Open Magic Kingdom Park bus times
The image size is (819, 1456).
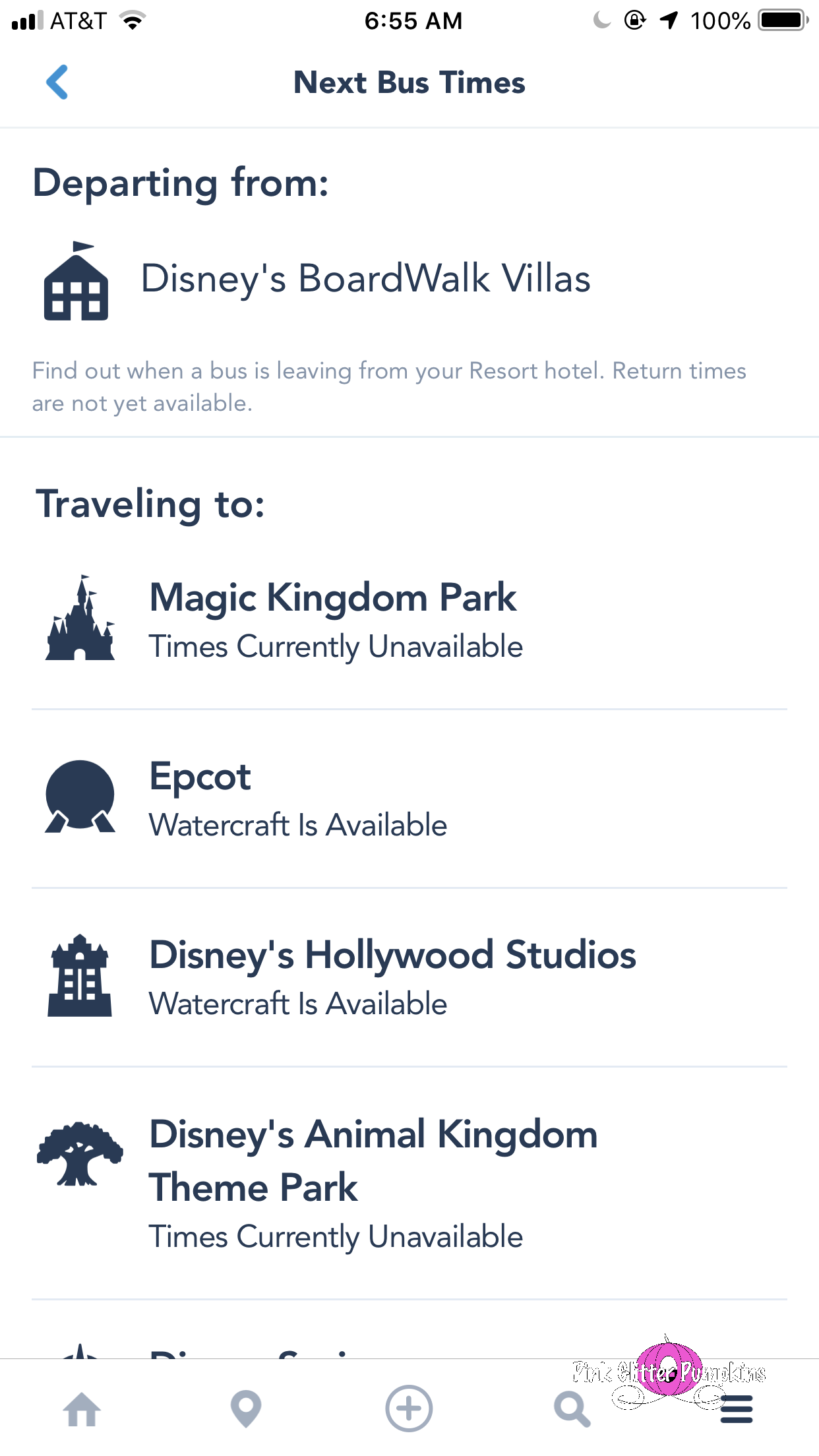409,621
